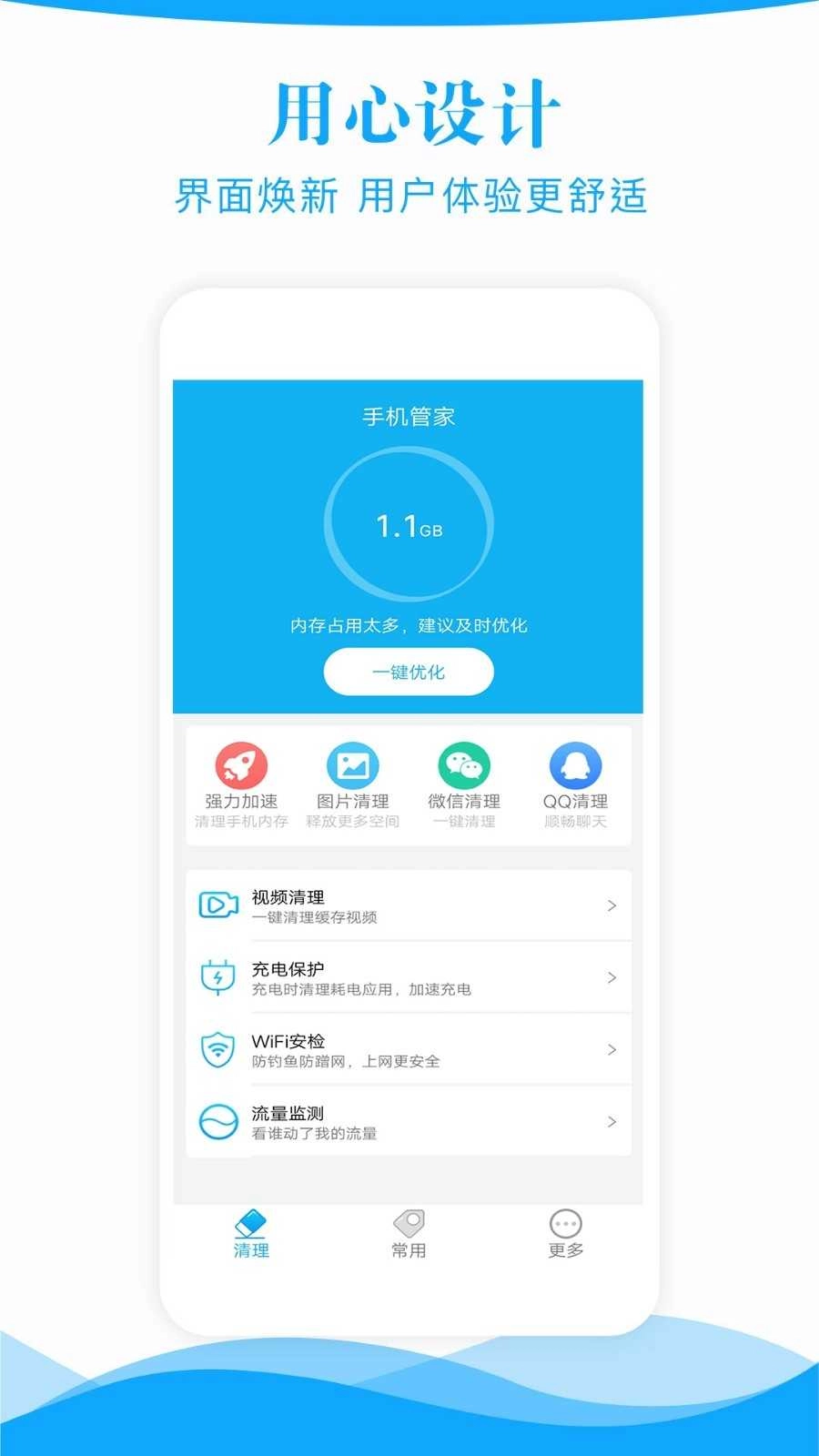The image size is (819, 1456).
Task: Click the 视频清理 video icon
Action: coord(218,904)
